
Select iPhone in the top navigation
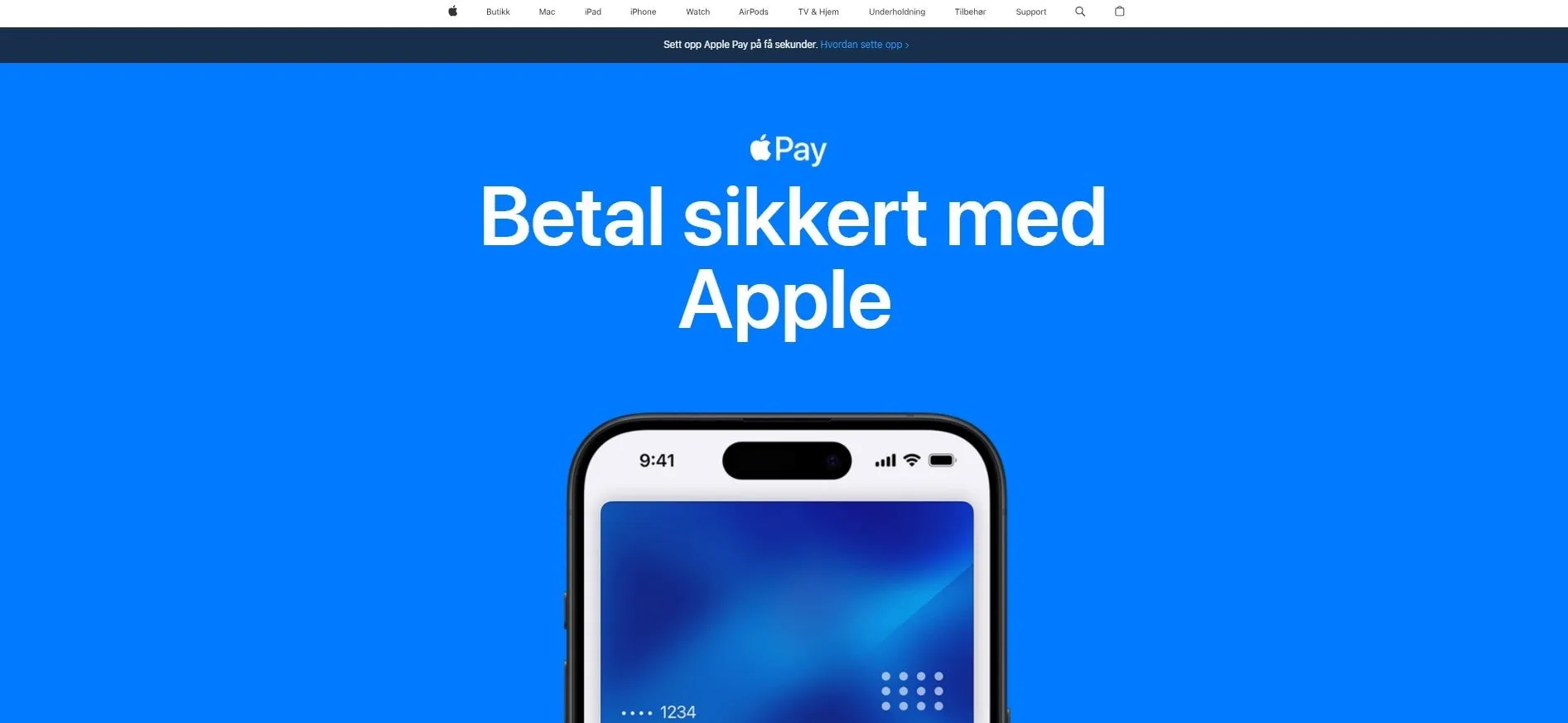coord(643,12)
